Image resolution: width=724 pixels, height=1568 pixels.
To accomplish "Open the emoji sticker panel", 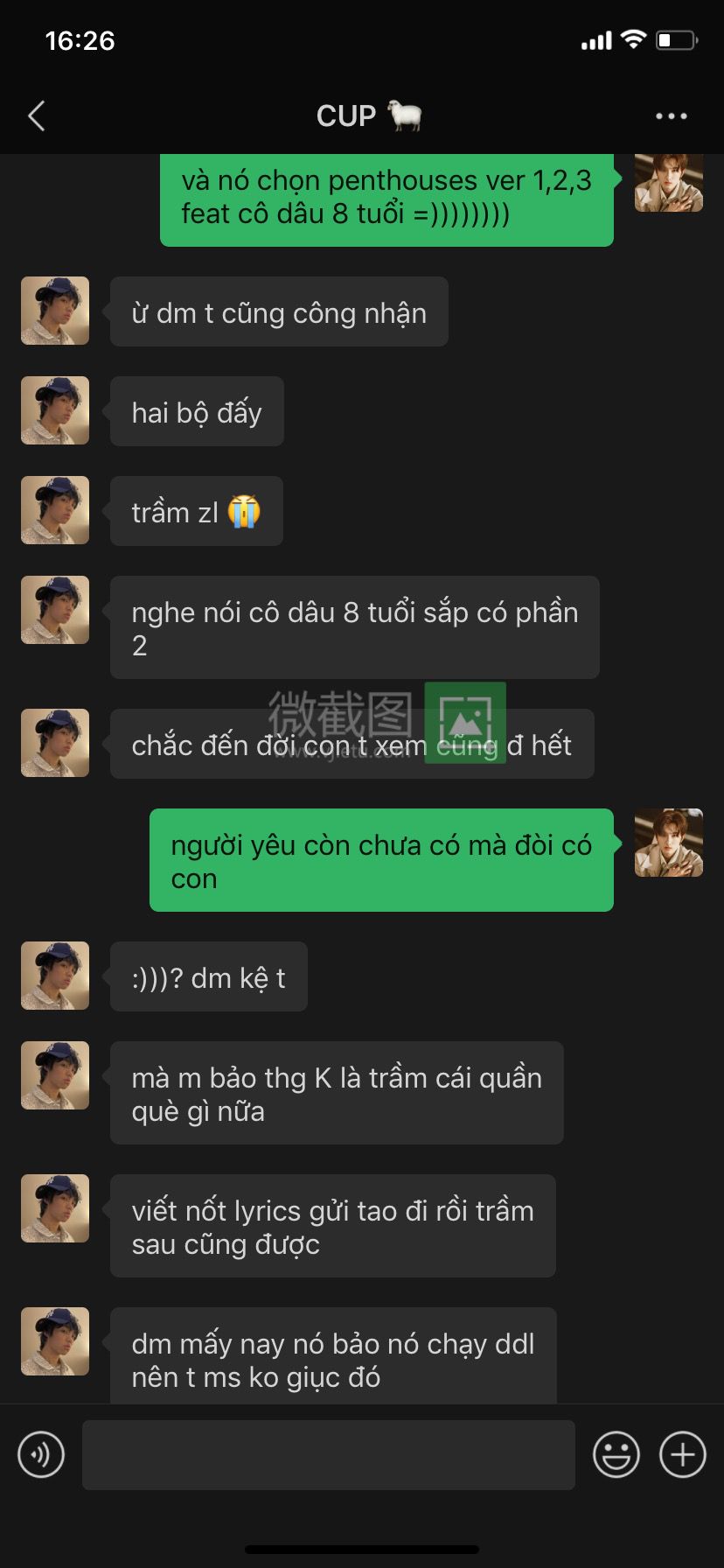I will [x=616, y=1455].
